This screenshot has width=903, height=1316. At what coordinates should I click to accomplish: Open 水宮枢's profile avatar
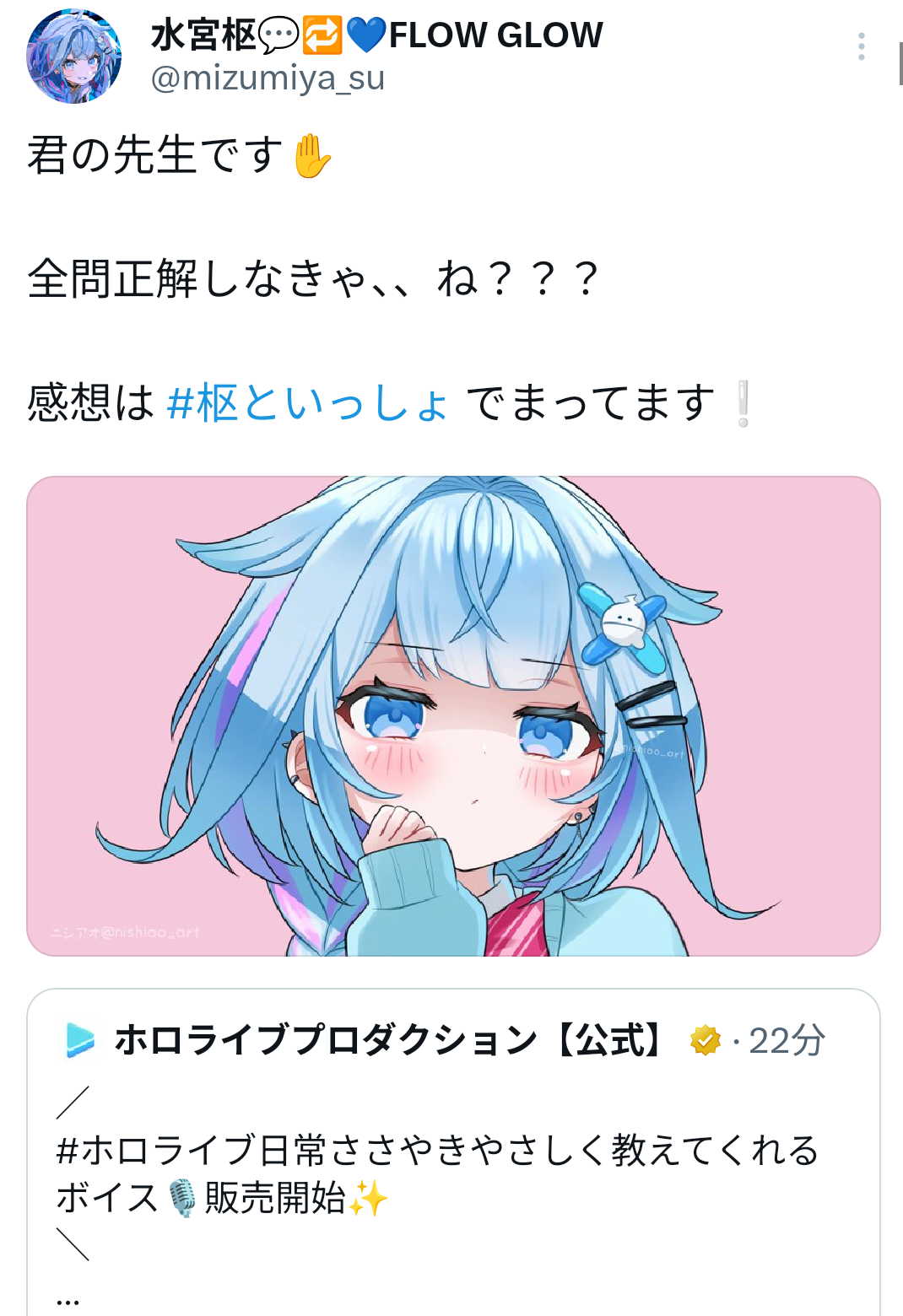[74, 57]
